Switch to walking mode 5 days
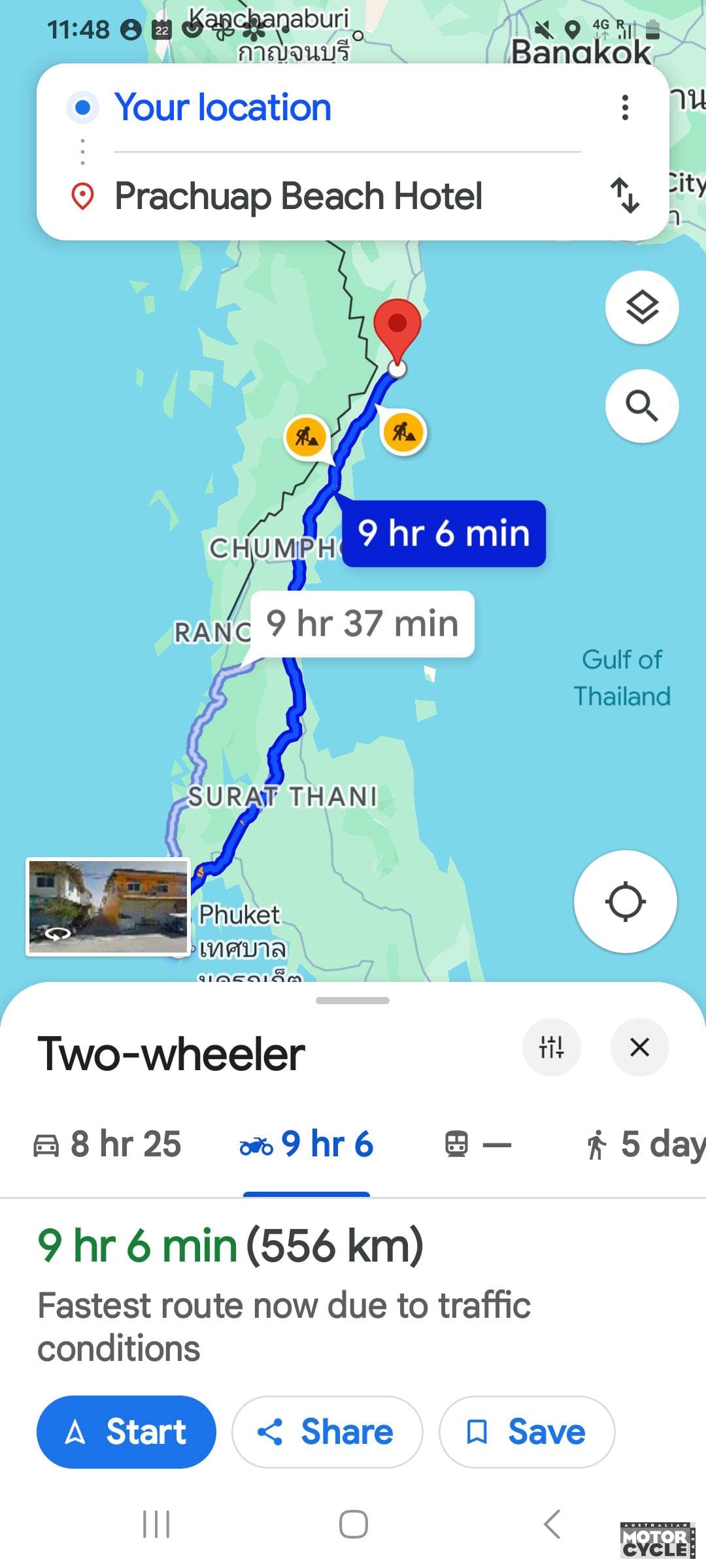This screenshot has width=706, height=1568. click(644, 1144)
